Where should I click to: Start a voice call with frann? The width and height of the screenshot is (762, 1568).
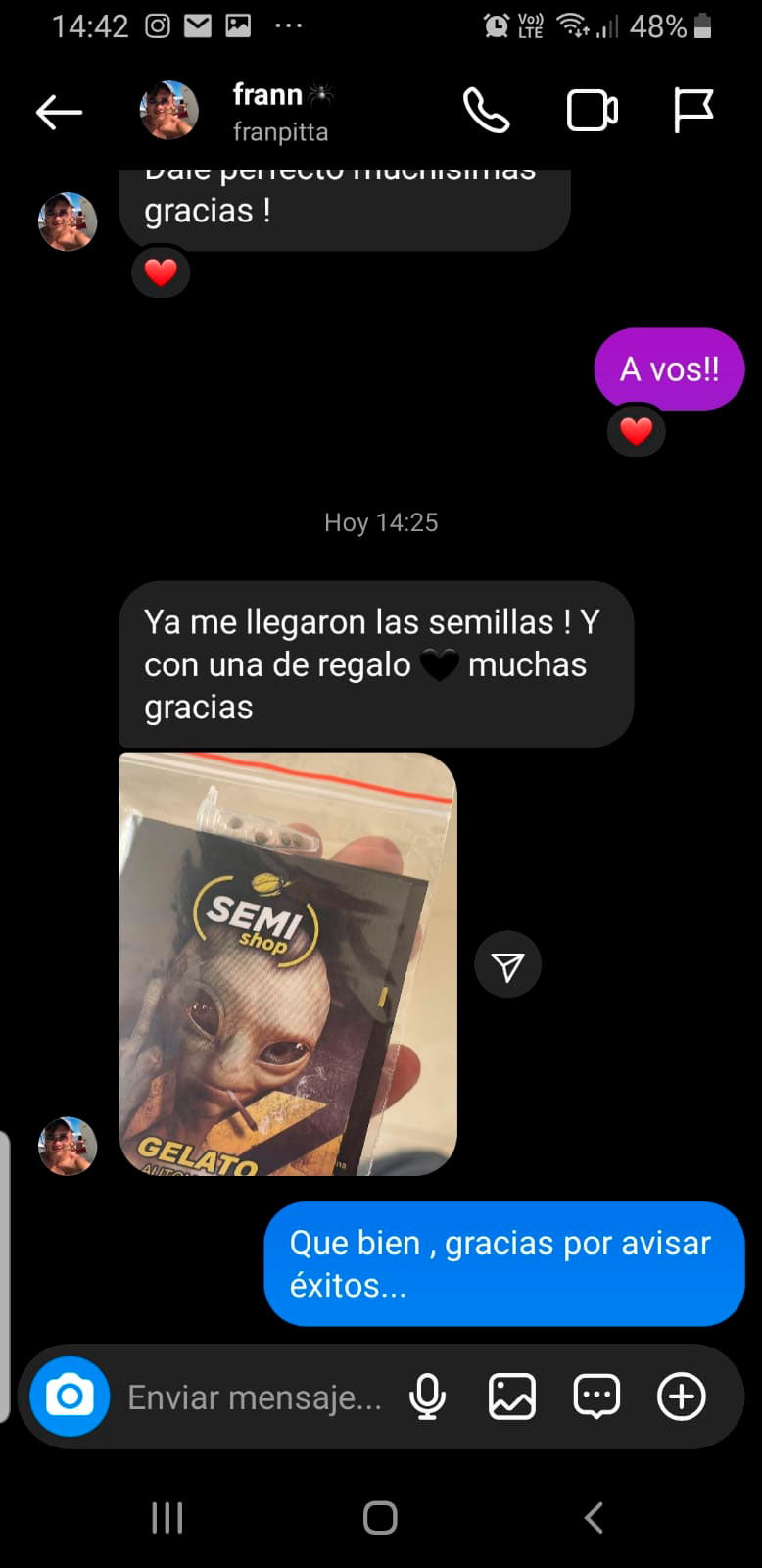point(486,111)
